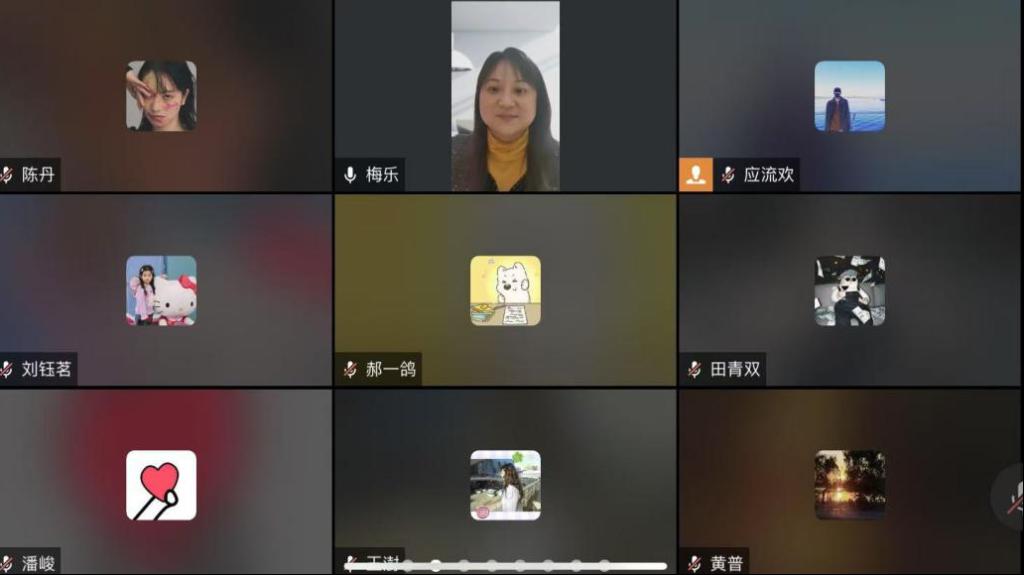Open 梅乐's video tile
The image size is (1024, 575).
pos(505,96)
